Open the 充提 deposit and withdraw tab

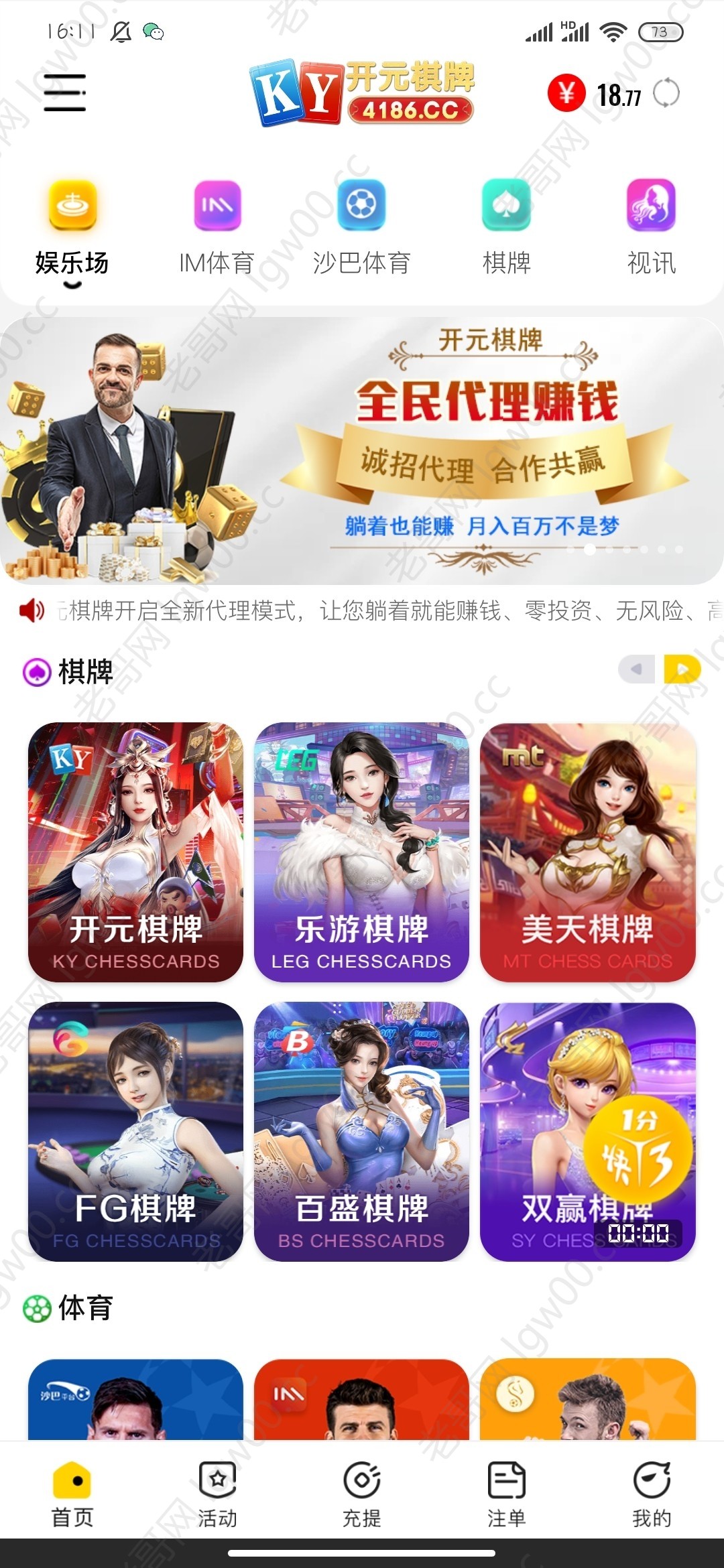(362, 1494)
